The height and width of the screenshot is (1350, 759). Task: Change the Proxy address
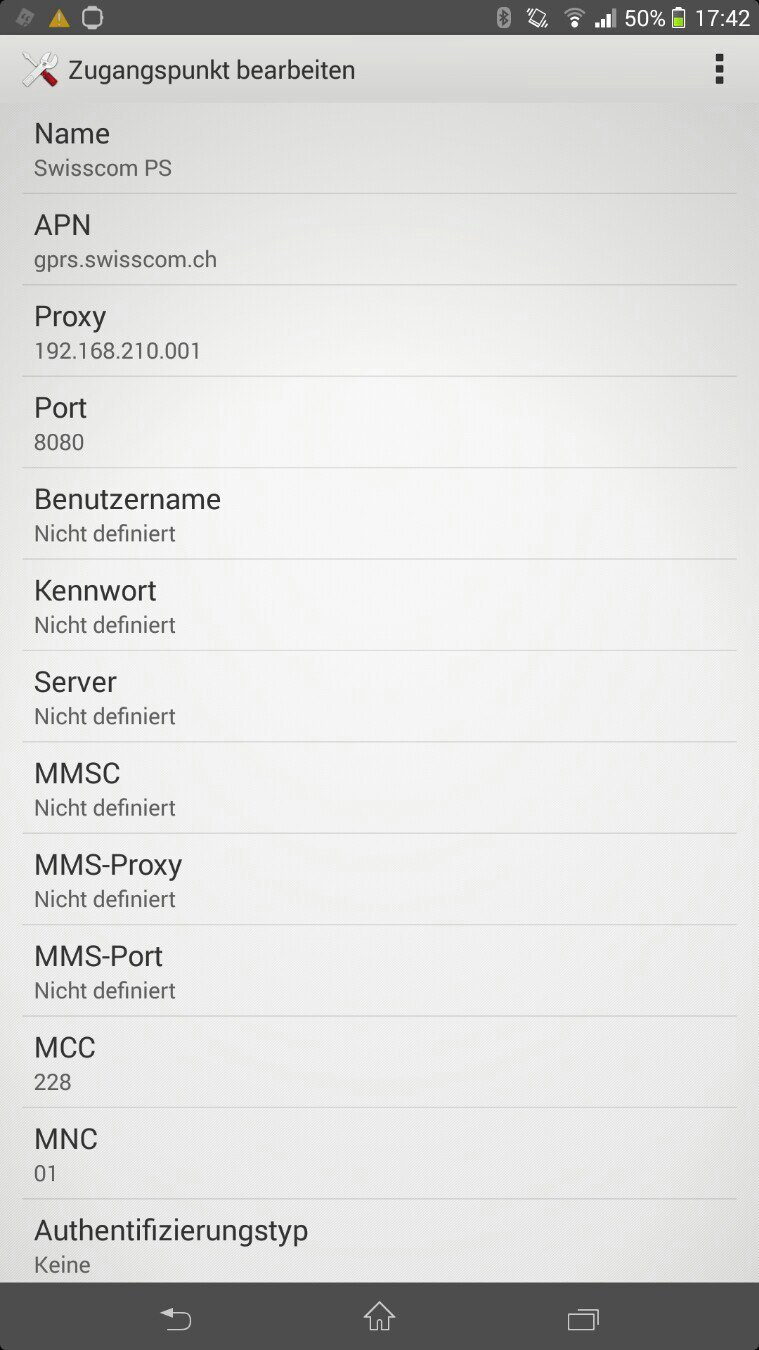(379, 331)
